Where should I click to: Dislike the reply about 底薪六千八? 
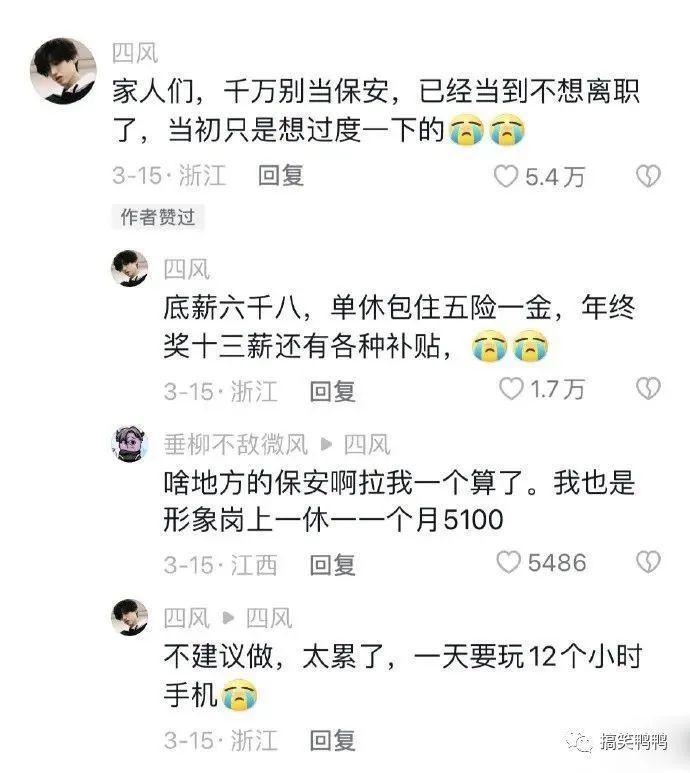(x=648, y=389)
